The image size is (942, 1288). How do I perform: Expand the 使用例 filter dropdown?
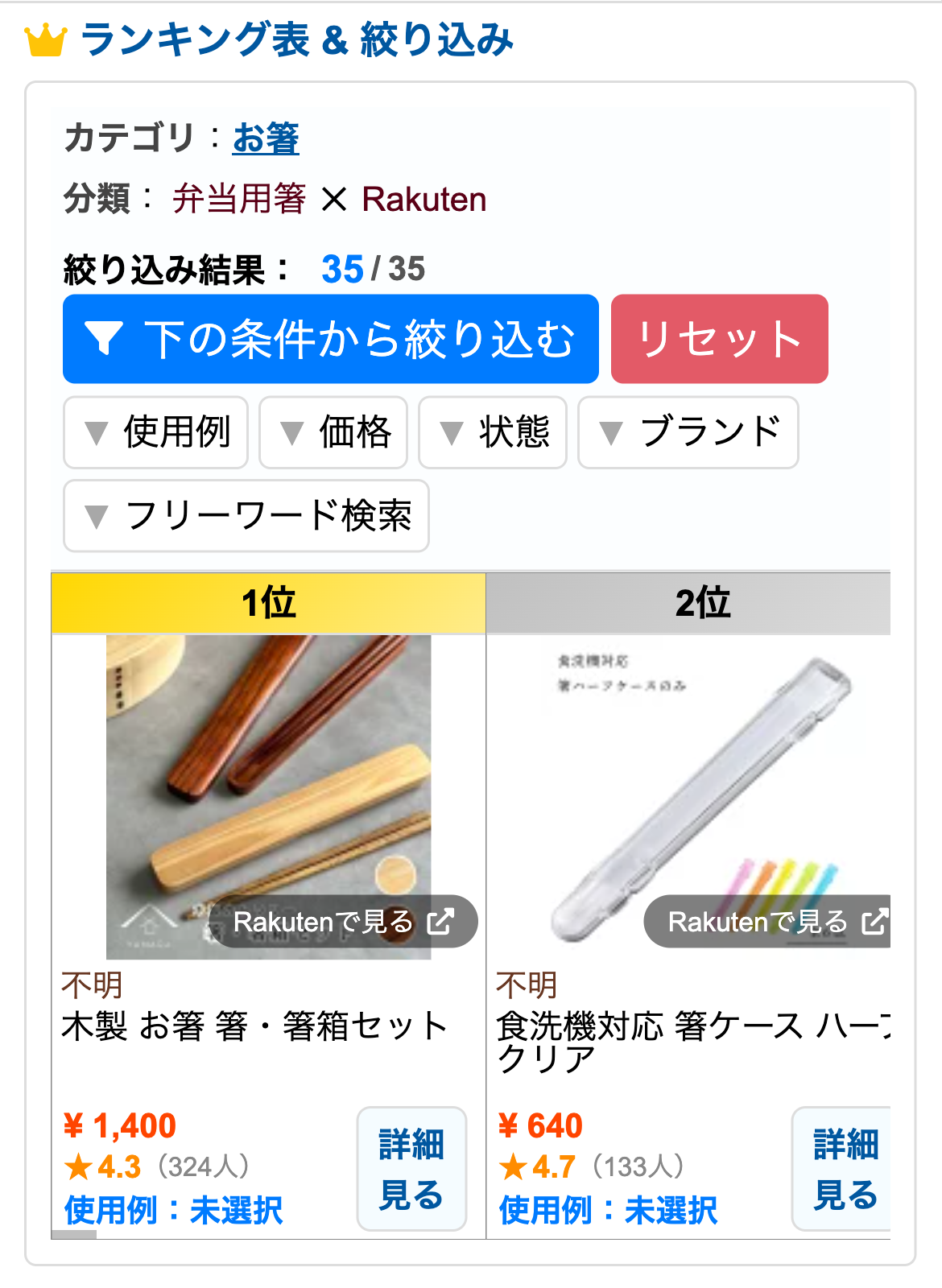(x=156, y=432)
